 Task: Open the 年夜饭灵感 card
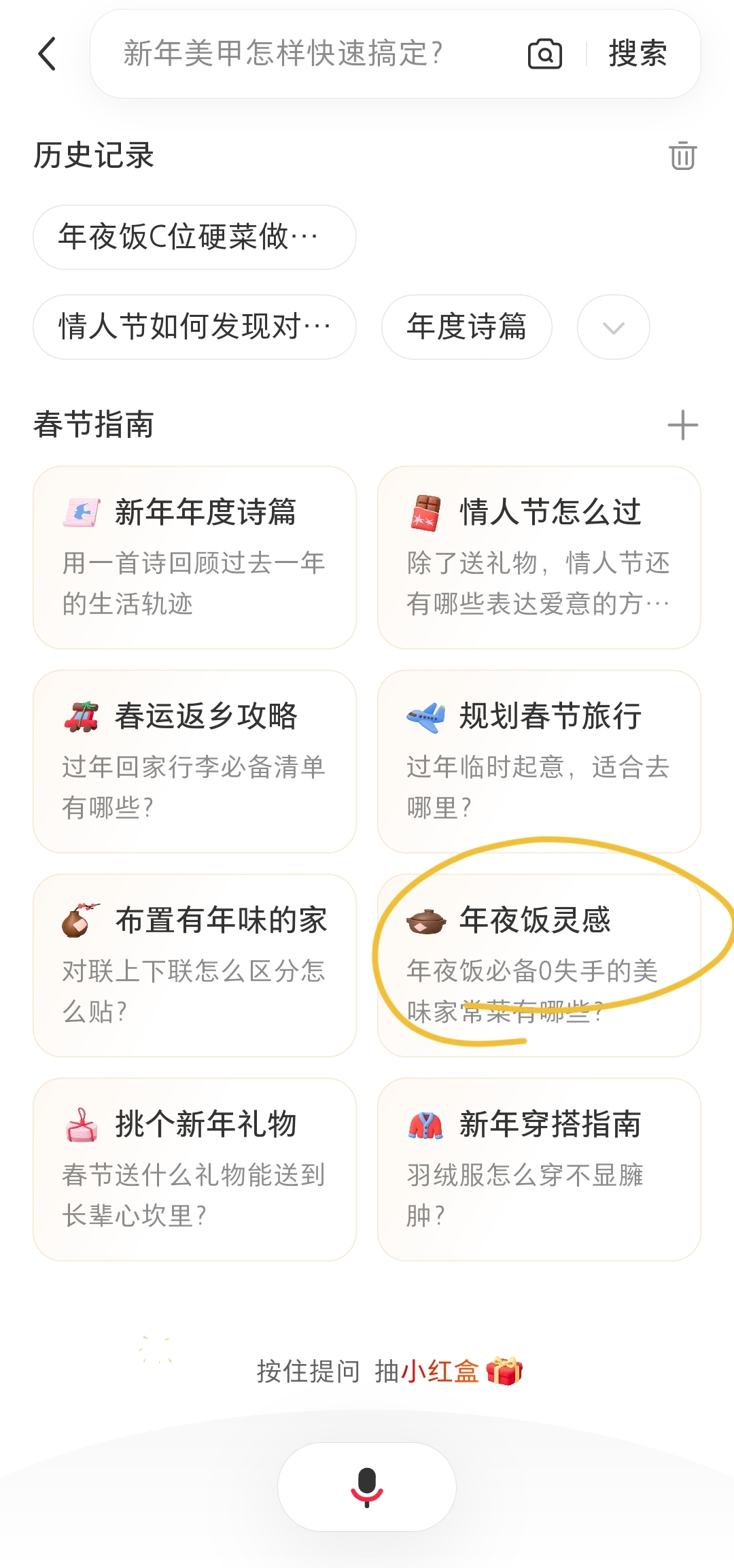click(x=539, y=966)
